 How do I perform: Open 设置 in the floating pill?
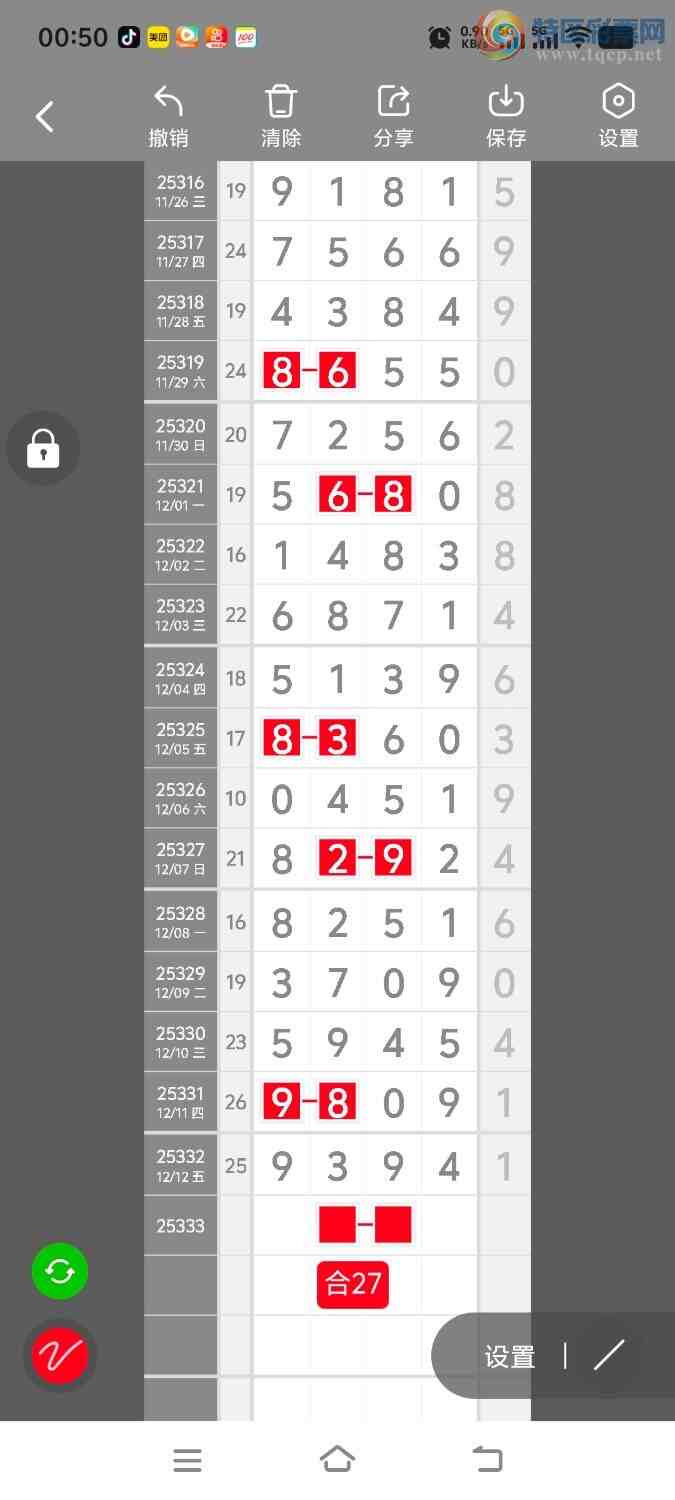coord(510,1356)
